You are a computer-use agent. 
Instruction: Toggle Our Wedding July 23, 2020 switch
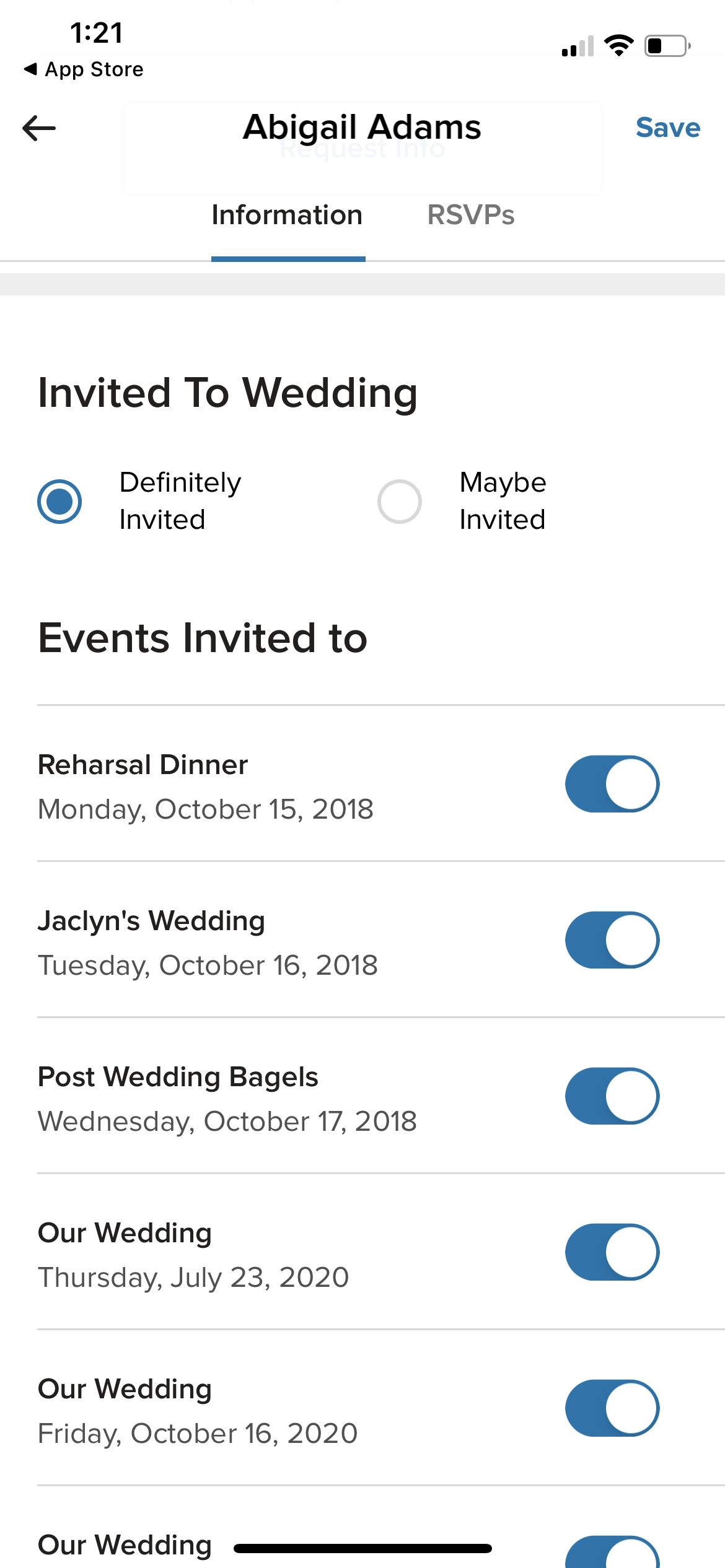click(x=612, y=1252)
